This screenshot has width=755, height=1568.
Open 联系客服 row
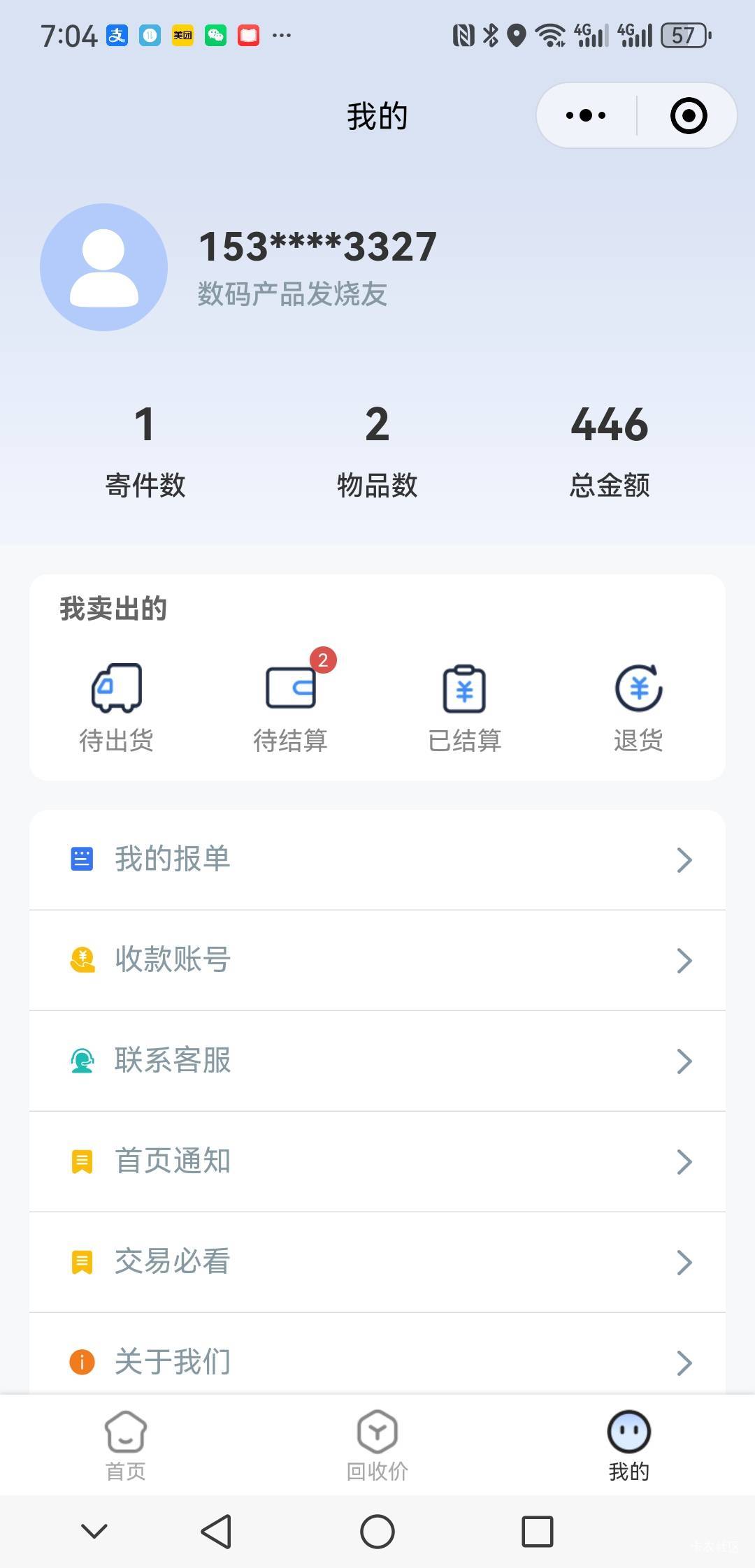[x=377, y=1061]
